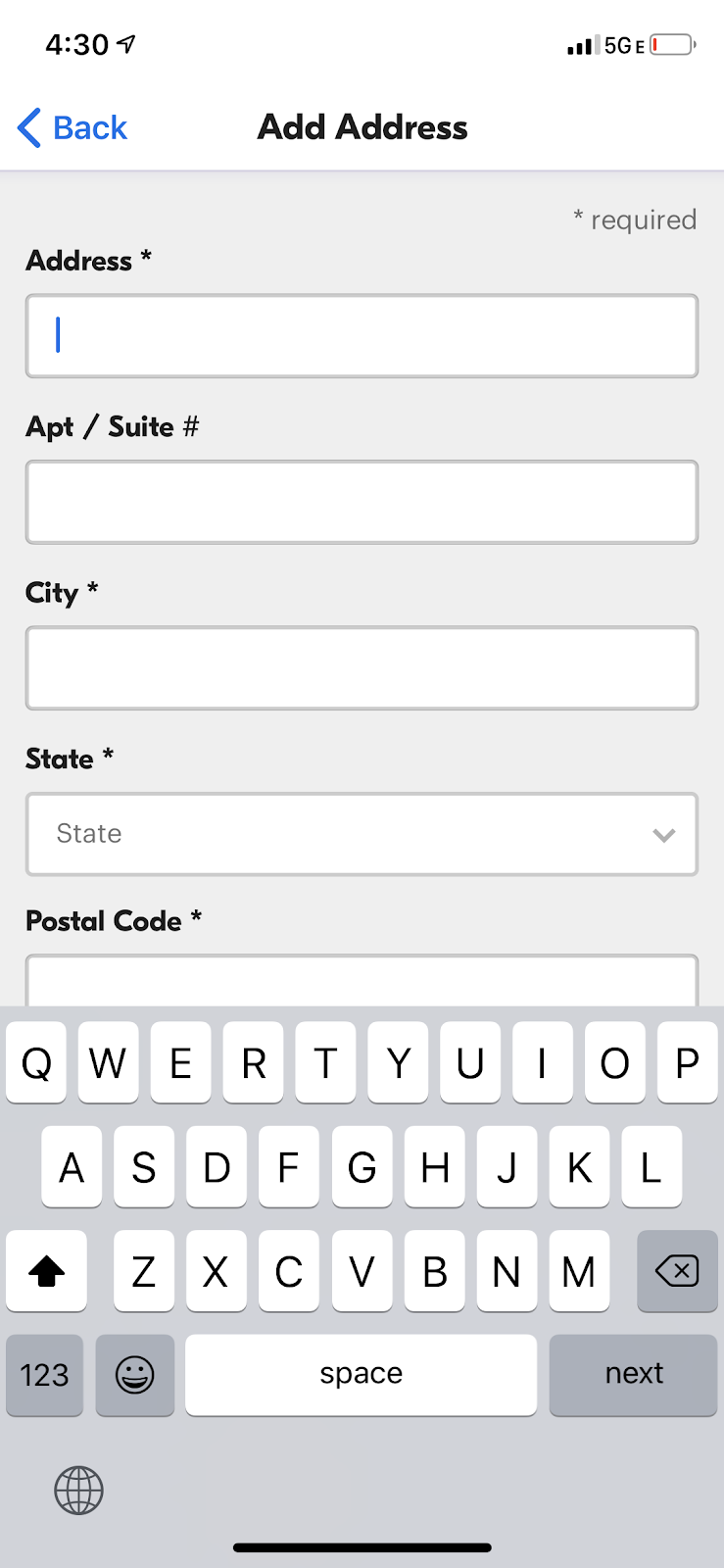The width and height of the screenshot is (724, 1568).
Task: Tap the Postal Code field
Action: 362,982
